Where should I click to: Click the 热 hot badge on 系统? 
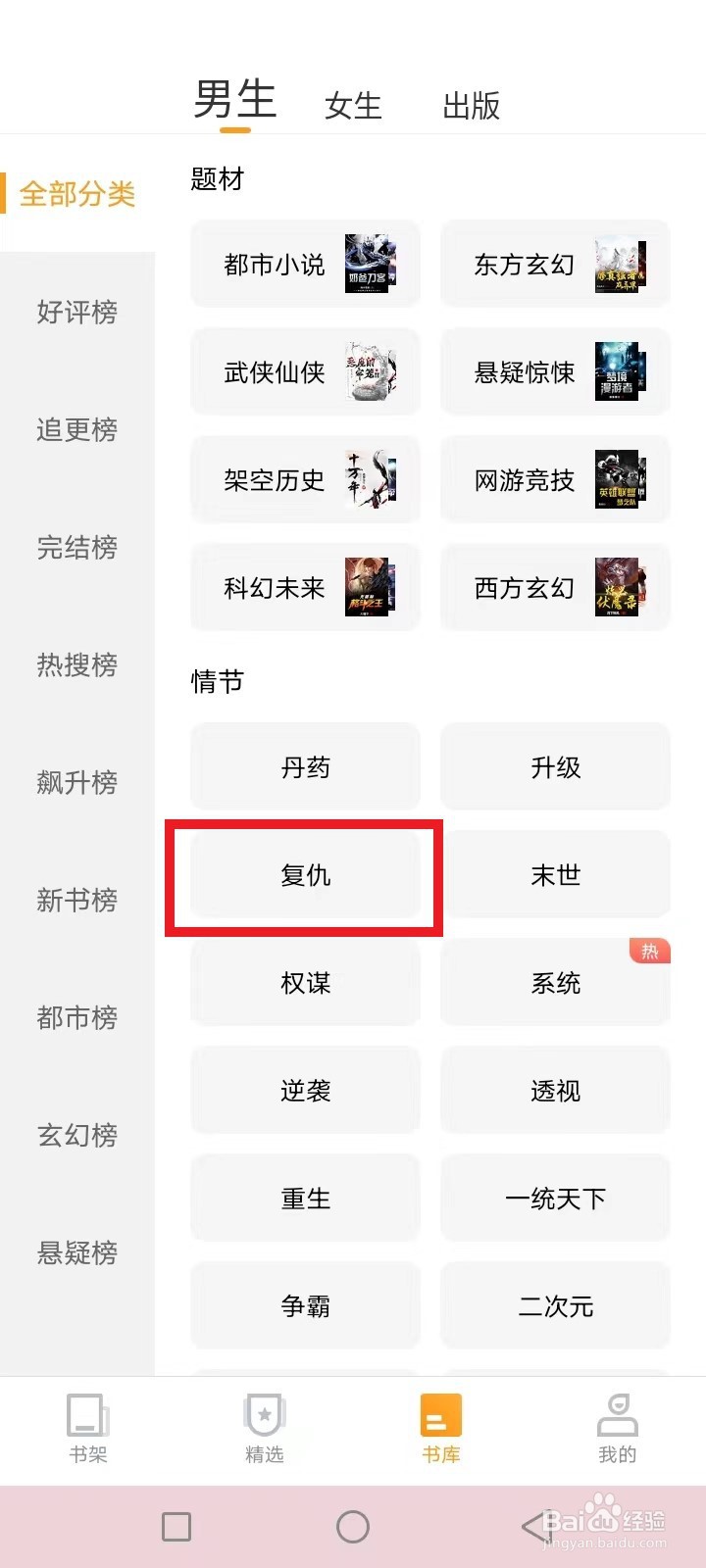coord(650,952)
